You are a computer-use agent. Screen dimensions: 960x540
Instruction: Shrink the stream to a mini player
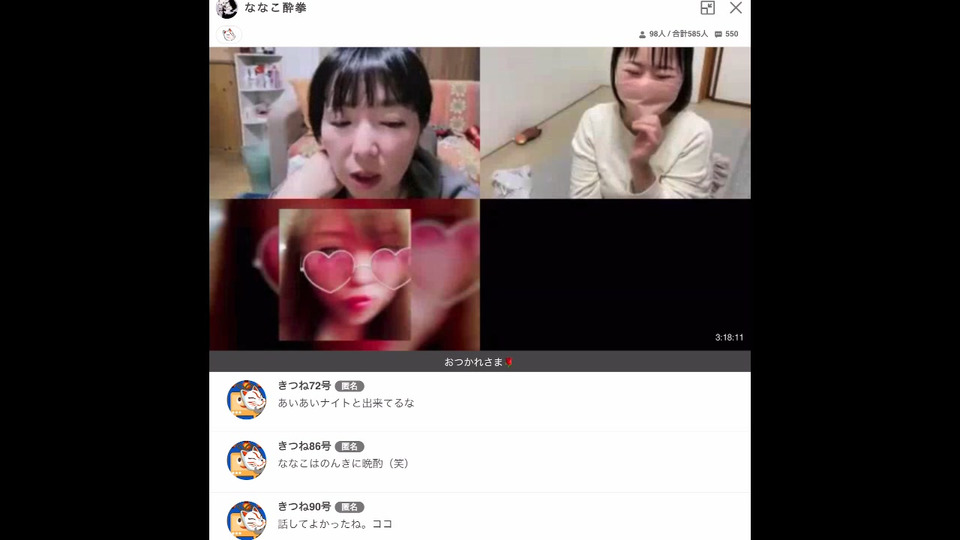click(x=708, y=8)
